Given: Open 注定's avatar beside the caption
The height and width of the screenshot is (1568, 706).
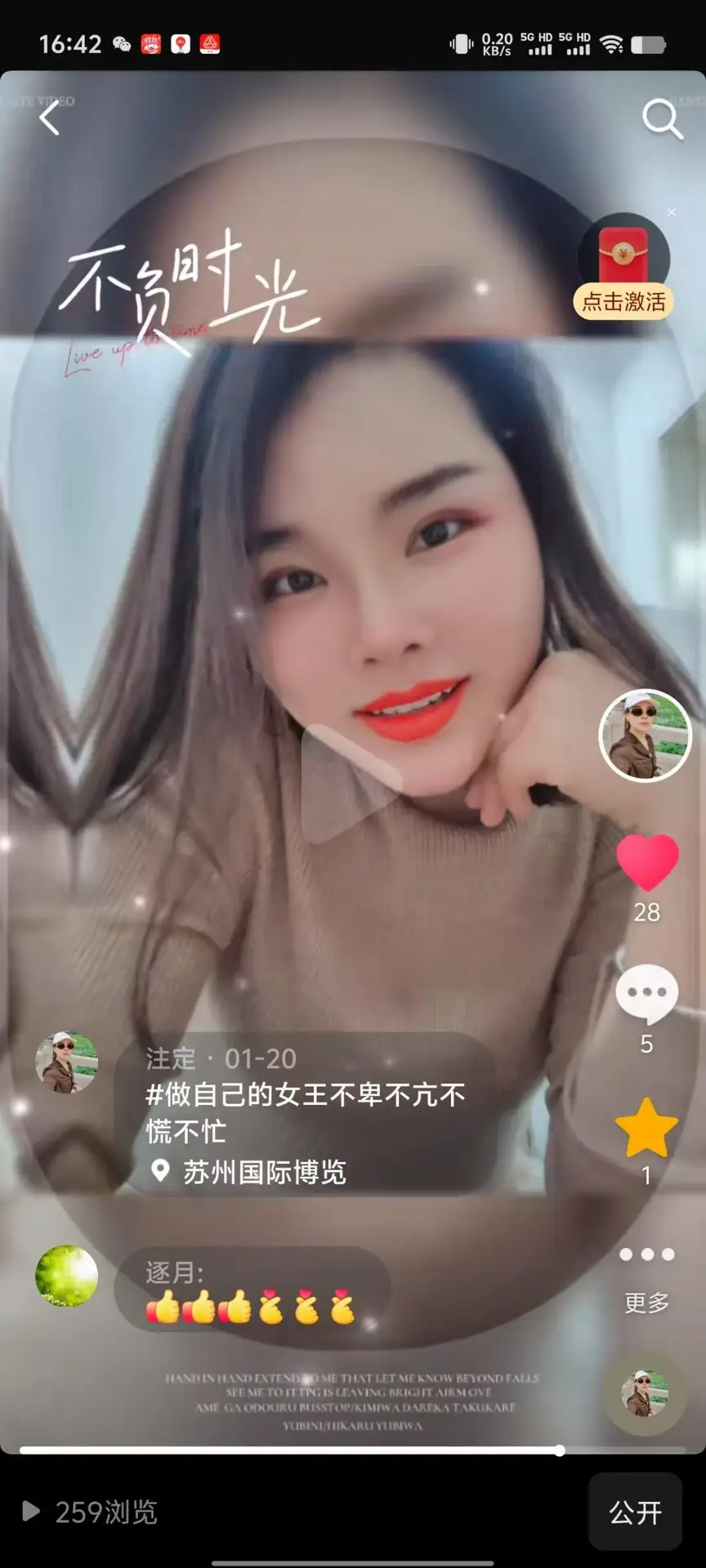Looking at the screenshot, I should (x=67, y=1062).
